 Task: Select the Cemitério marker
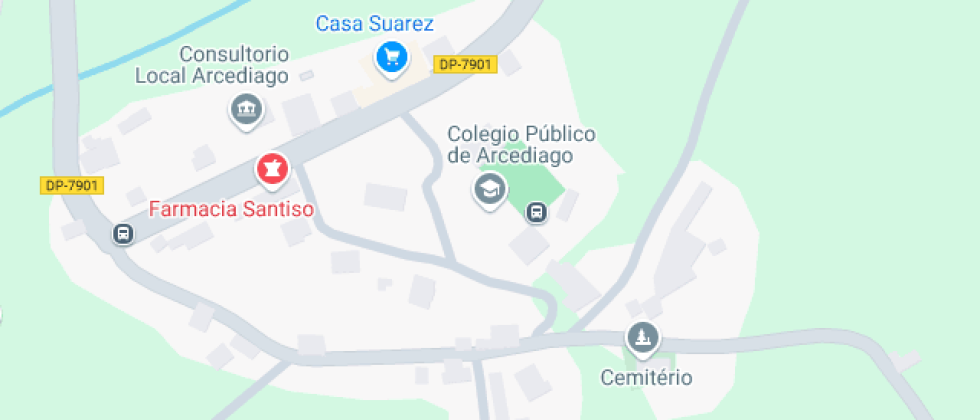[643, 337]
